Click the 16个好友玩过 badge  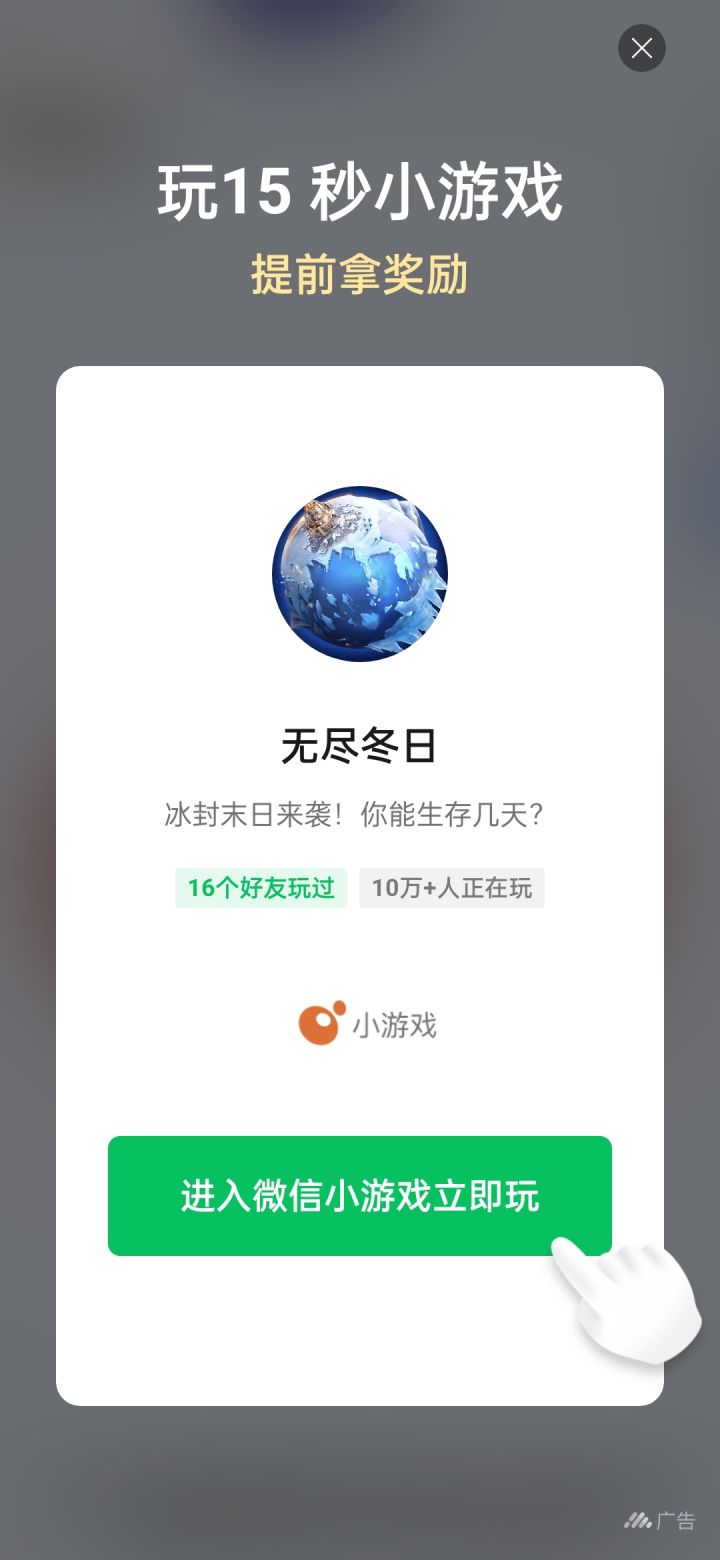pos(261,888)
